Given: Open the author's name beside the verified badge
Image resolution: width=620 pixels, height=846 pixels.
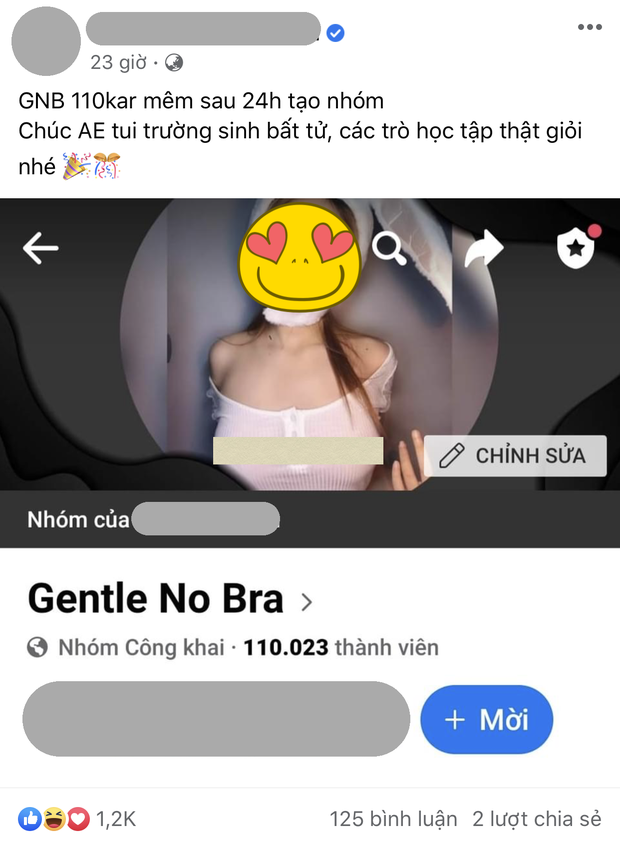Looking at the screenshot, I should point(203,29).
